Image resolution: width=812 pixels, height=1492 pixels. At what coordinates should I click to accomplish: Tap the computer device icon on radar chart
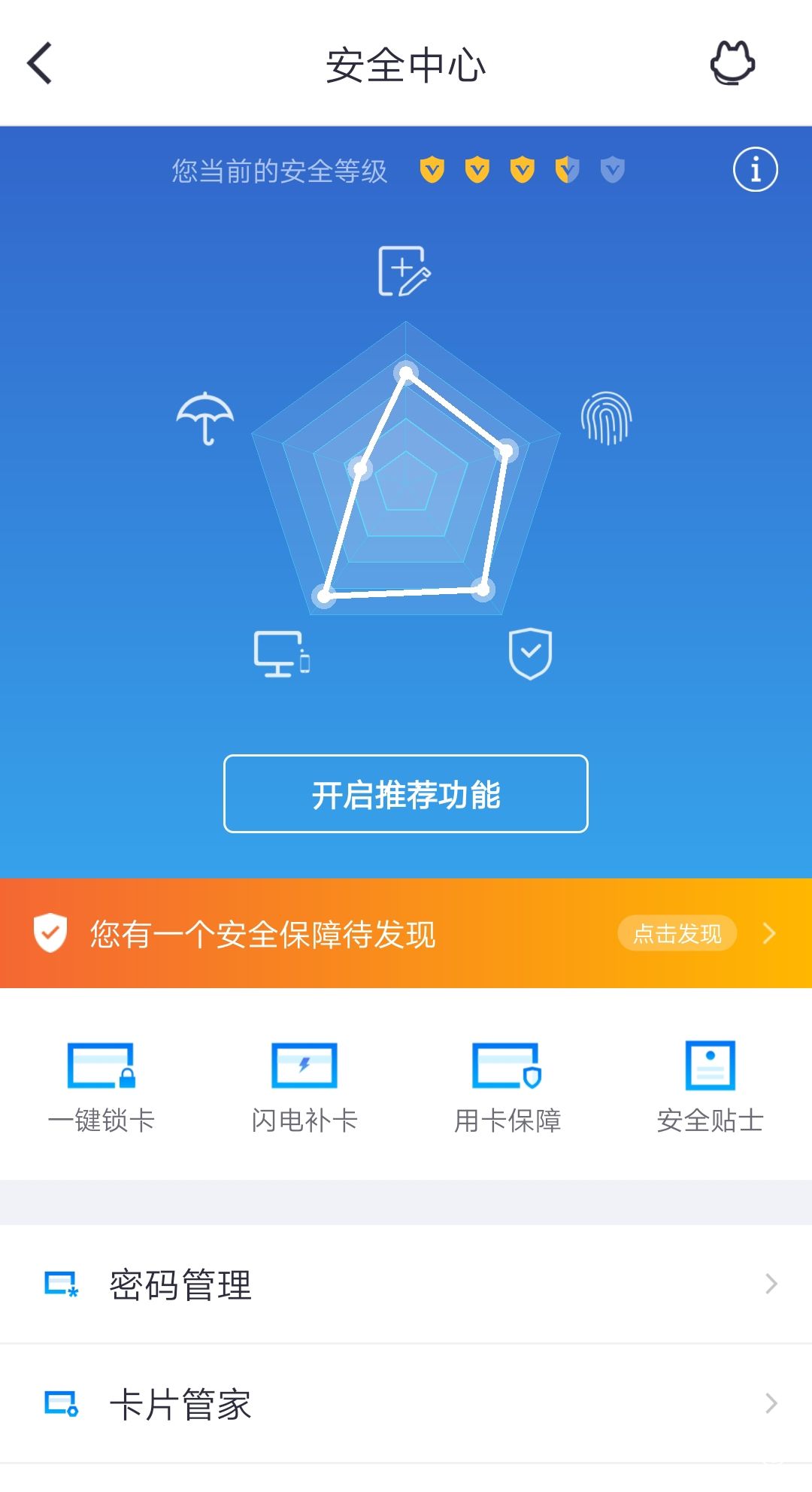(281, 654)
